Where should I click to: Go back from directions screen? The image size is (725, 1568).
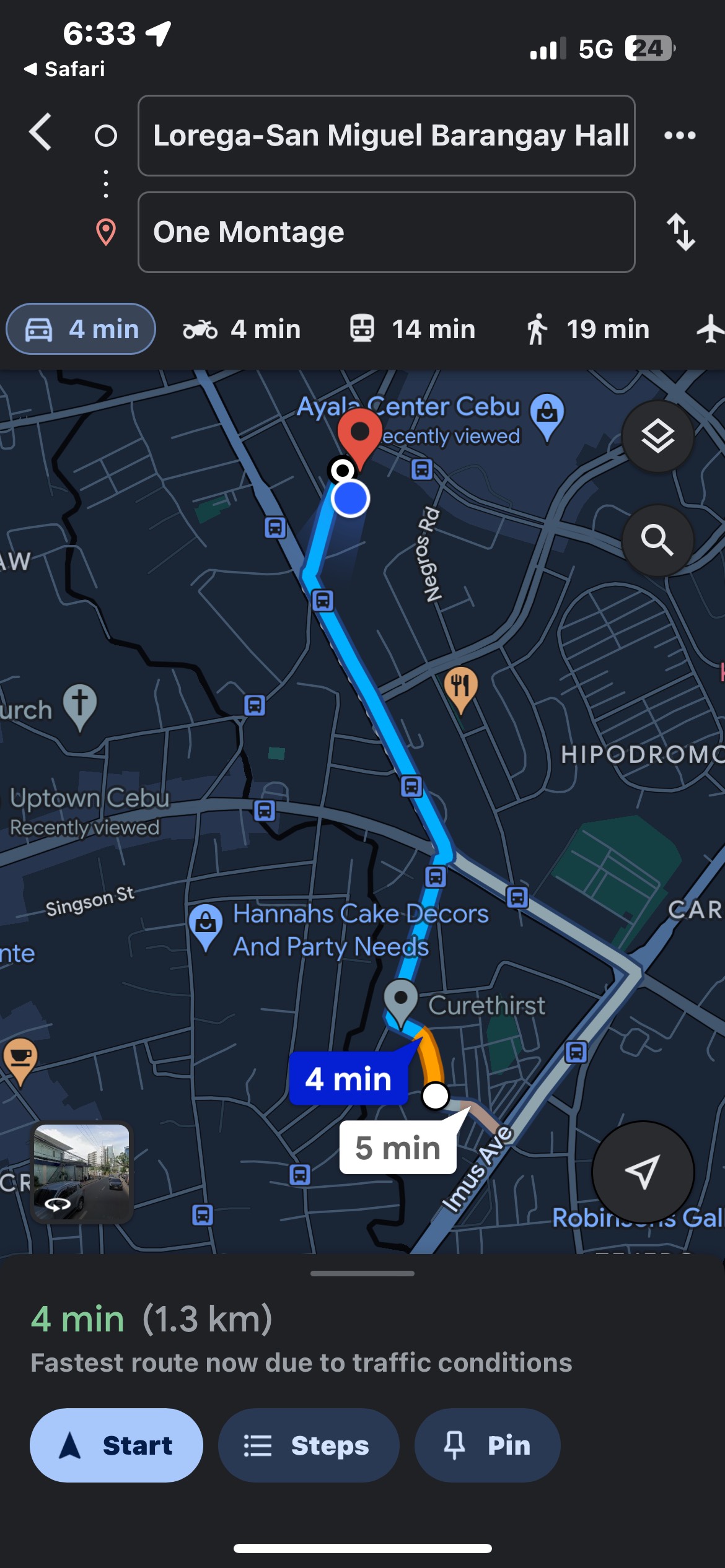(x=41, y=133)
